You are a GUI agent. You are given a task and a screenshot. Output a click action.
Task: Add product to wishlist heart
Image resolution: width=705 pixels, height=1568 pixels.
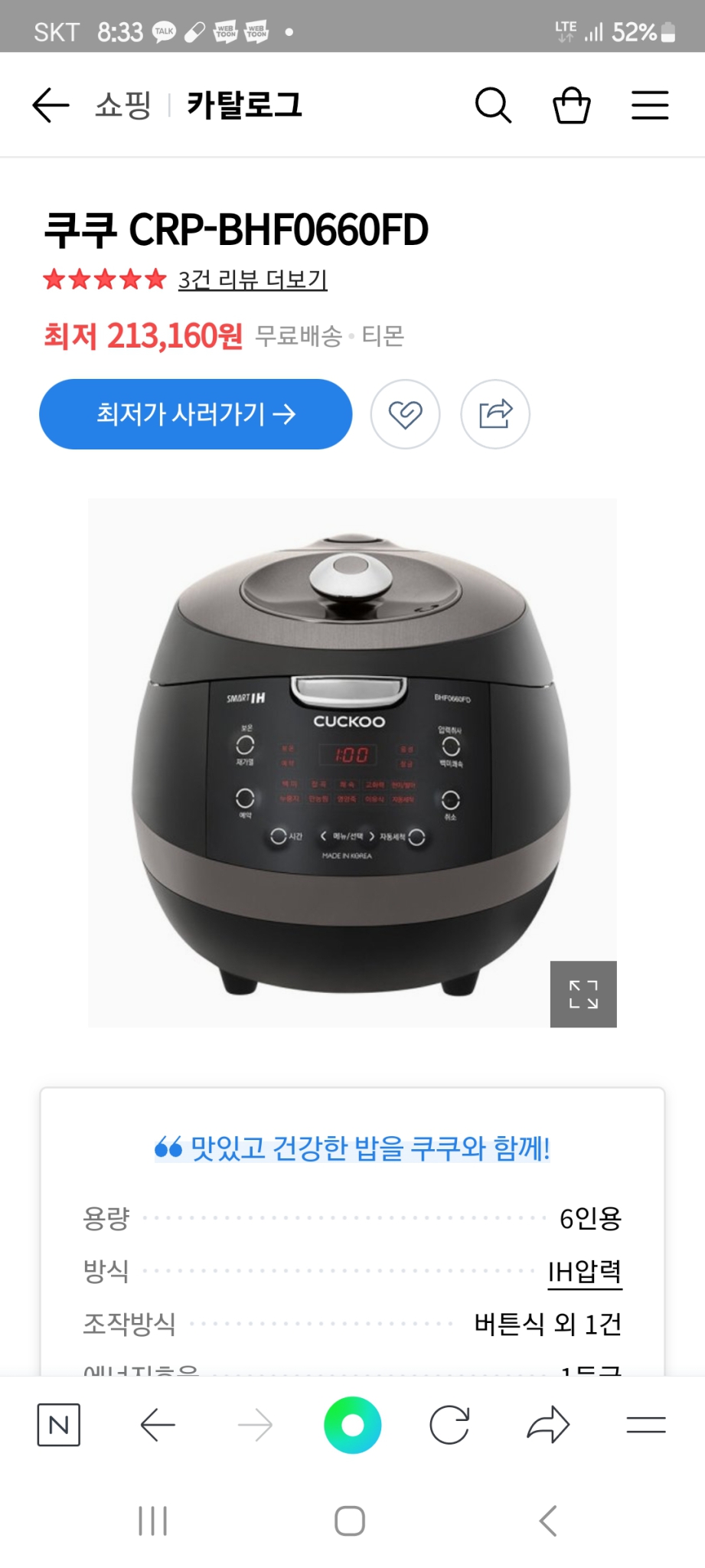tap(405, 414)
